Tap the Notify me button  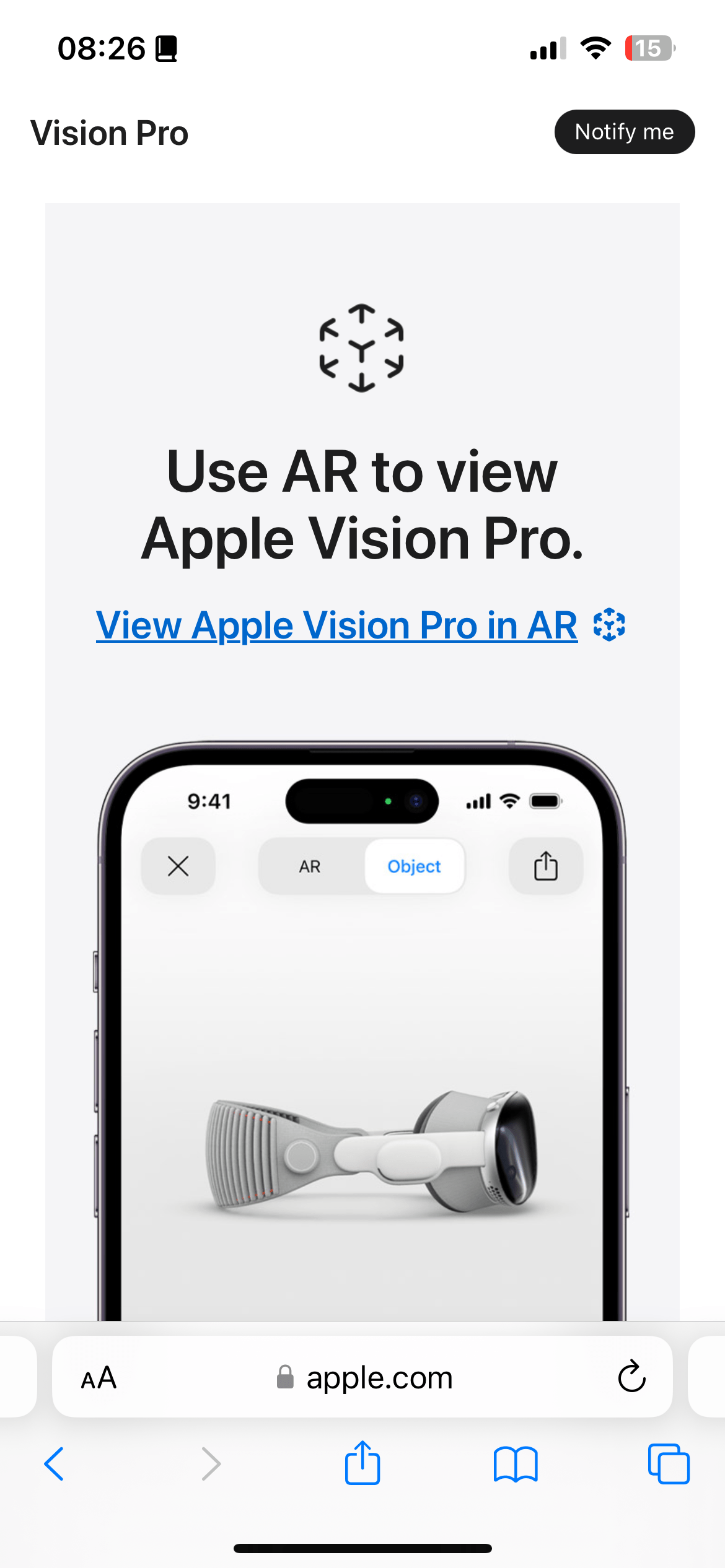[x=624, y=132]
